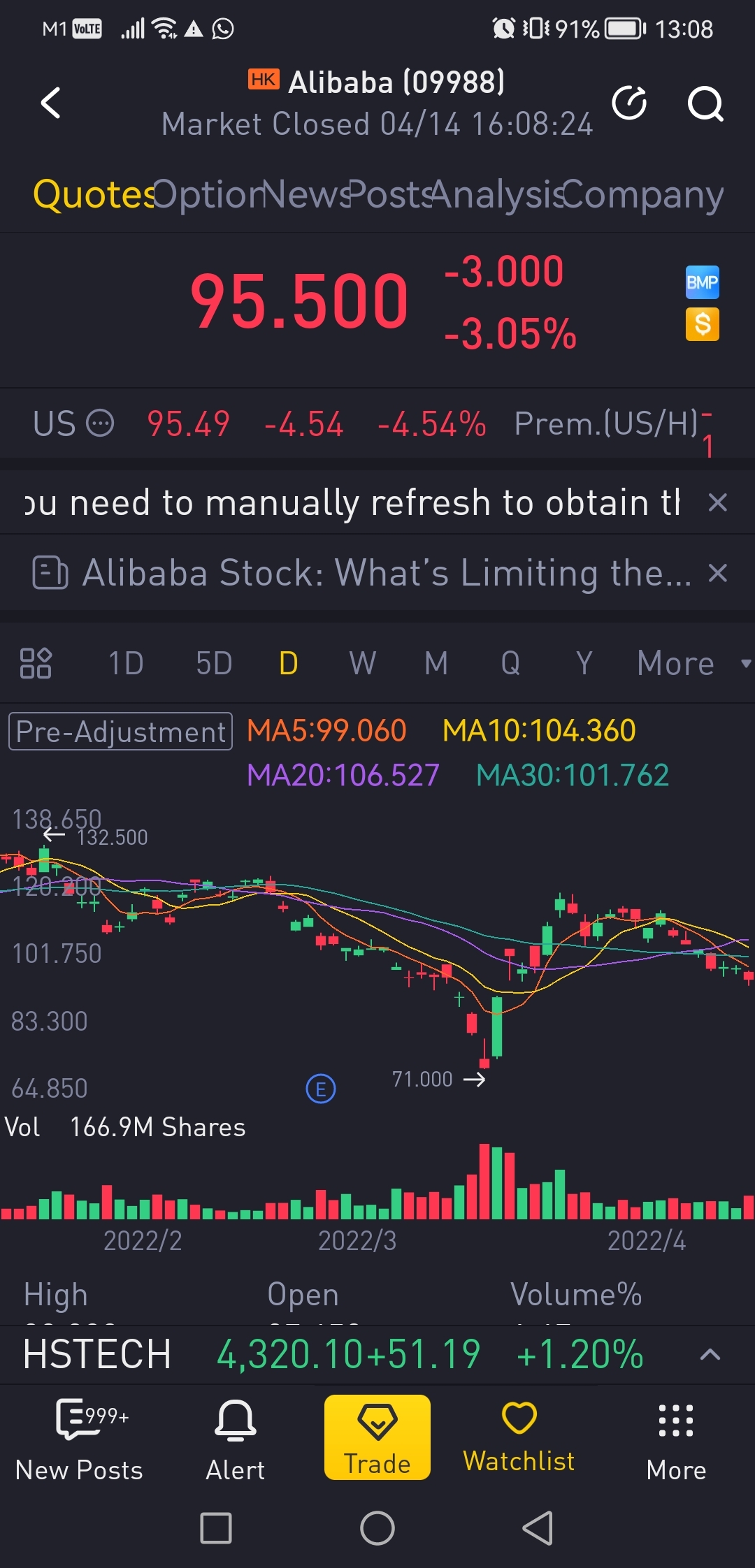Select the 1D chart period

126,663
